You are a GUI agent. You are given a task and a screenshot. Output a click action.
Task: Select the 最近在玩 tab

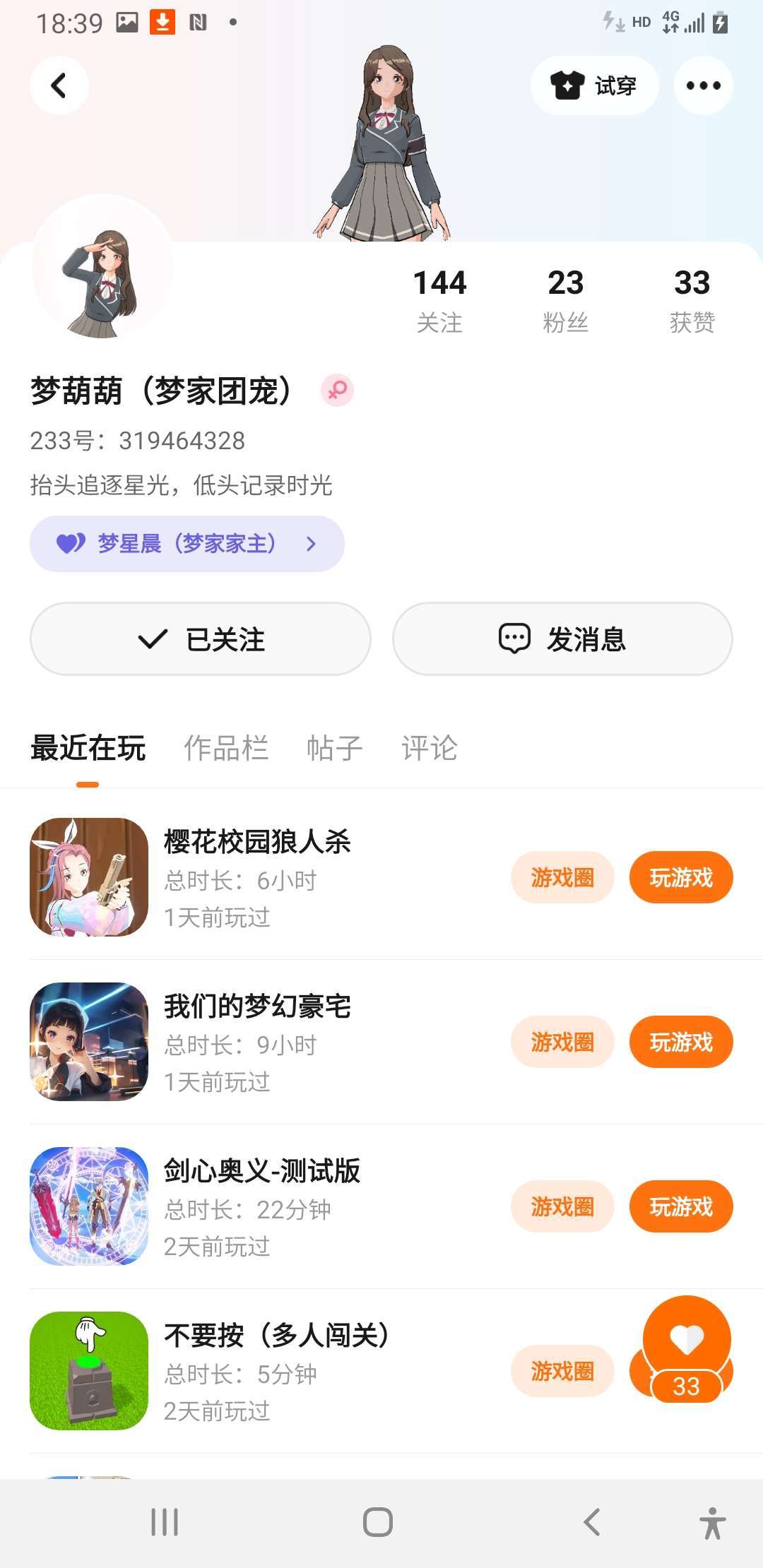pos(88,748)
